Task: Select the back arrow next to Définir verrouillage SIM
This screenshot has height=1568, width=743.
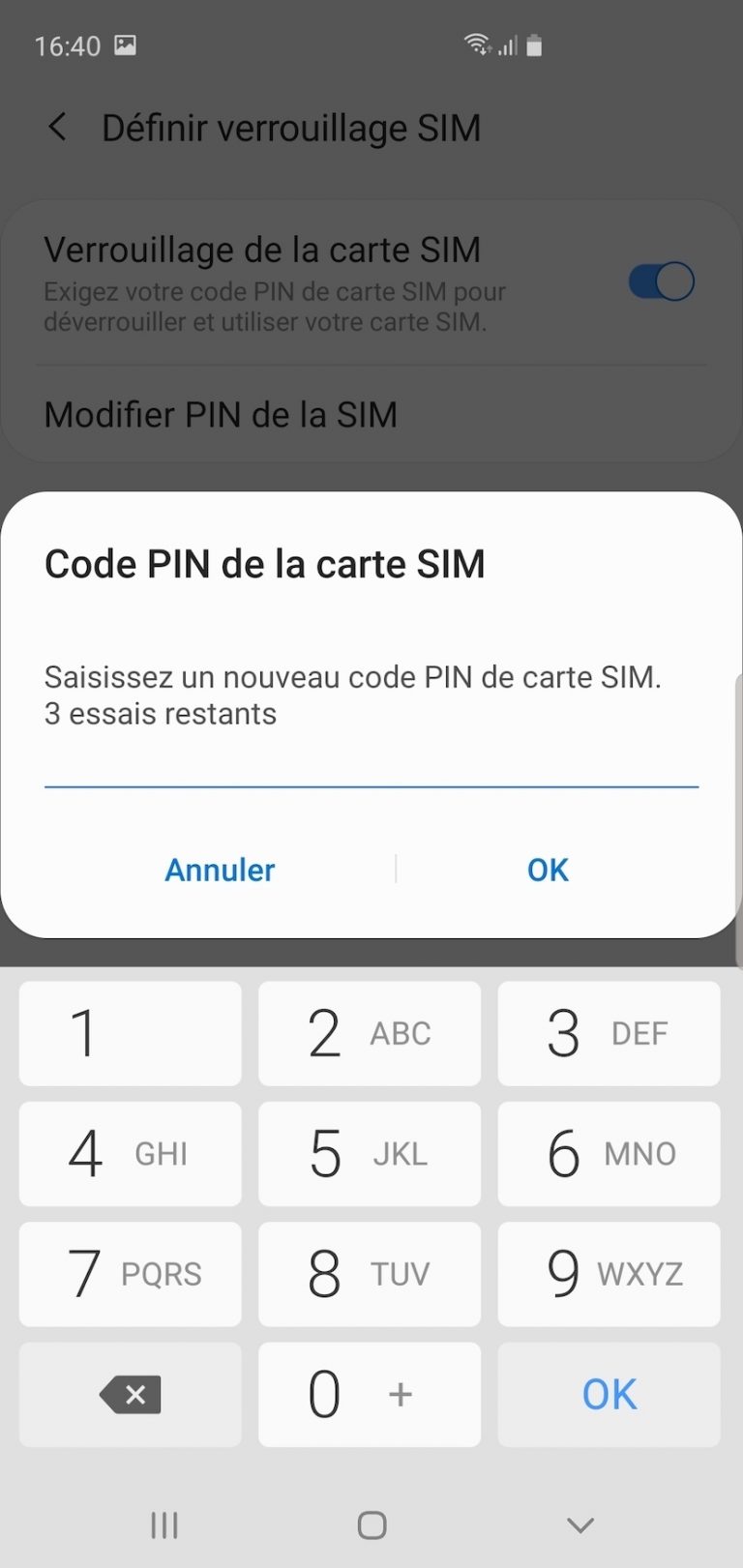Action: point(56,127)
